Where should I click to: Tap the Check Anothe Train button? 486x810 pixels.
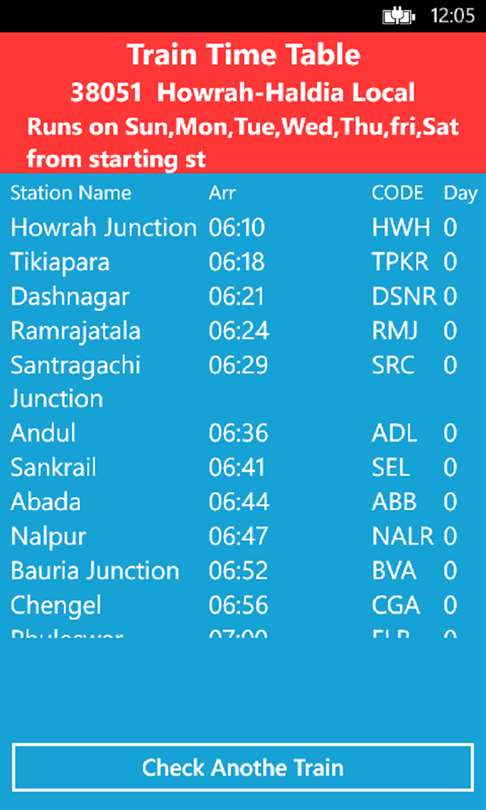click(x=243, y=767)
